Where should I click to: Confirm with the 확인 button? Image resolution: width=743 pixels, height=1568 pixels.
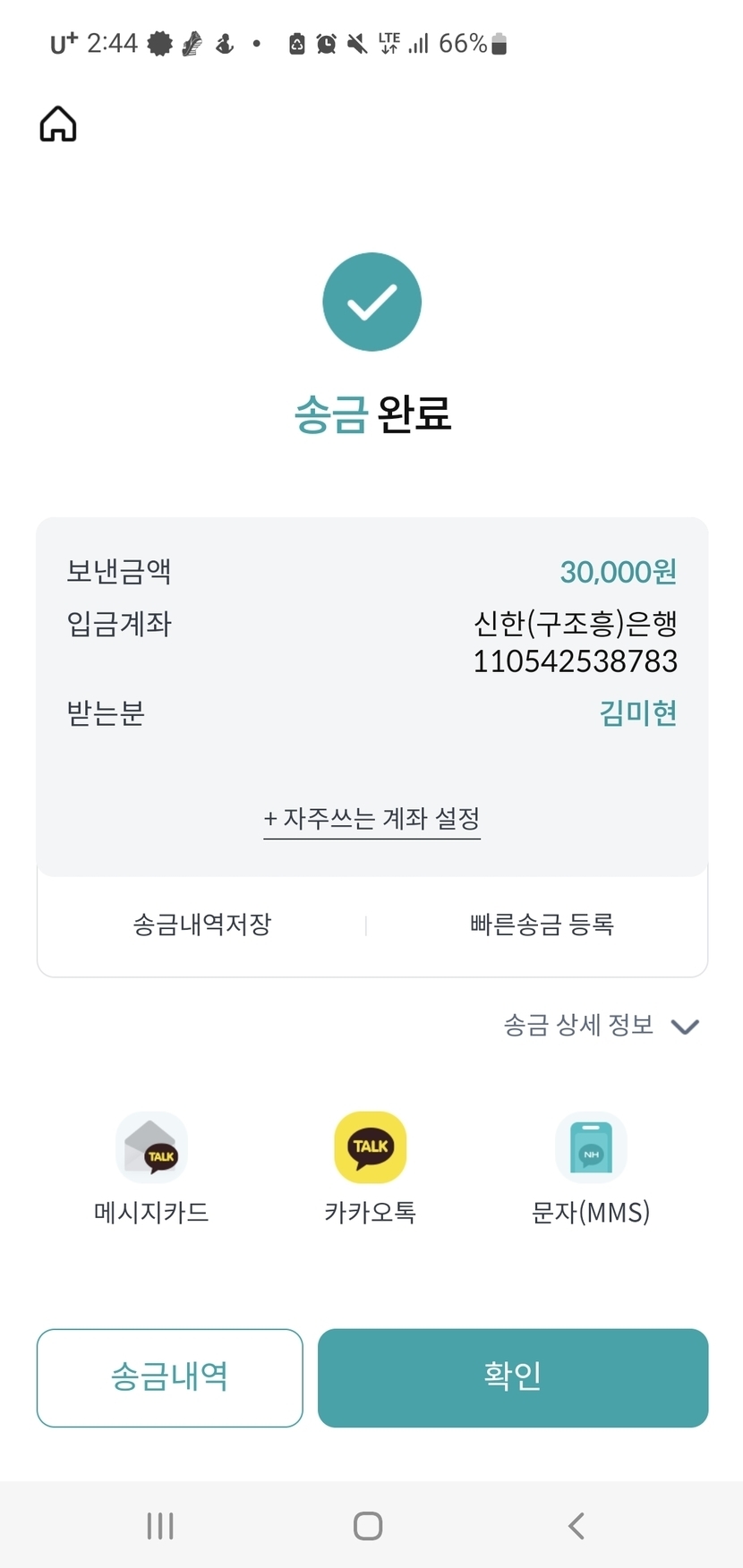coord(513,1377)
